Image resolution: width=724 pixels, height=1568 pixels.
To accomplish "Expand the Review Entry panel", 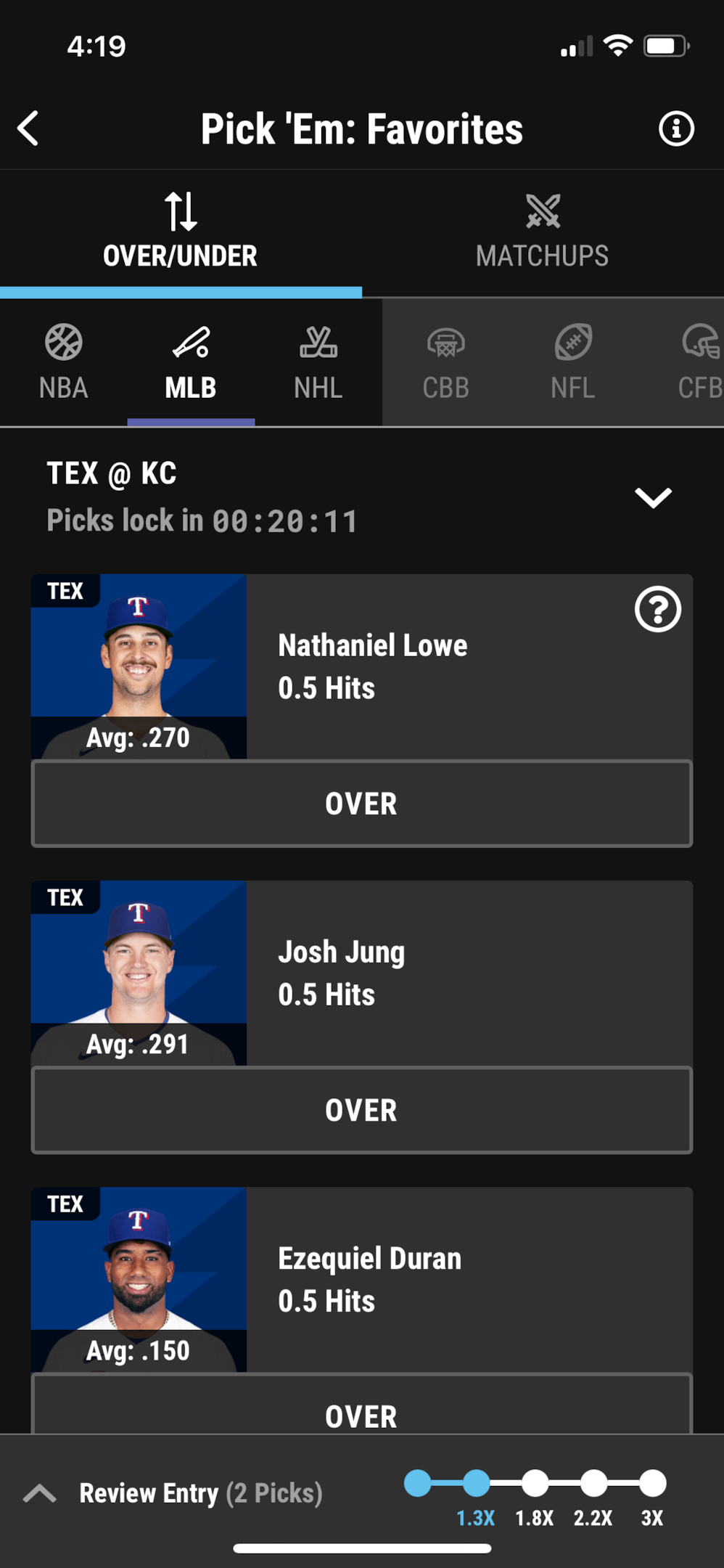I will [40, 1493].
